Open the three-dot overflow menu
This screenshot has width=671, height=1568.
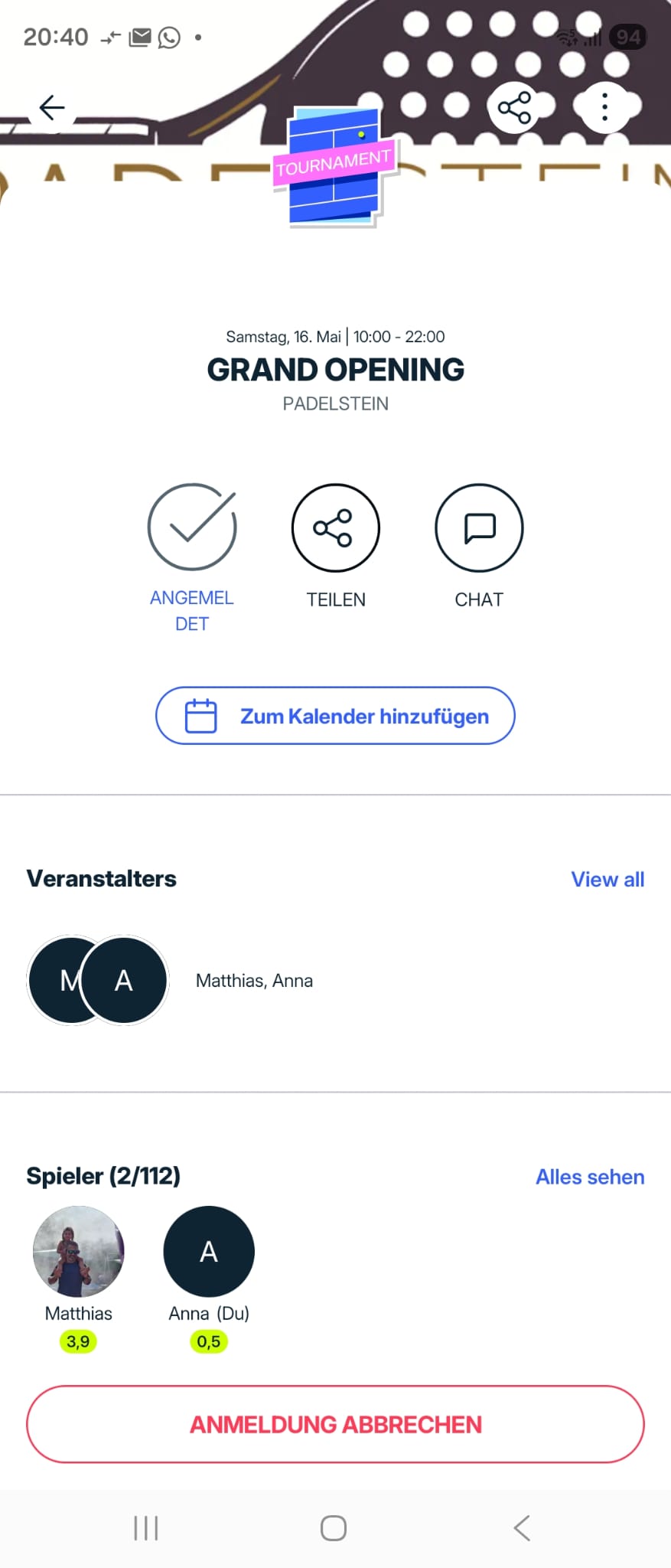(605, 107)
